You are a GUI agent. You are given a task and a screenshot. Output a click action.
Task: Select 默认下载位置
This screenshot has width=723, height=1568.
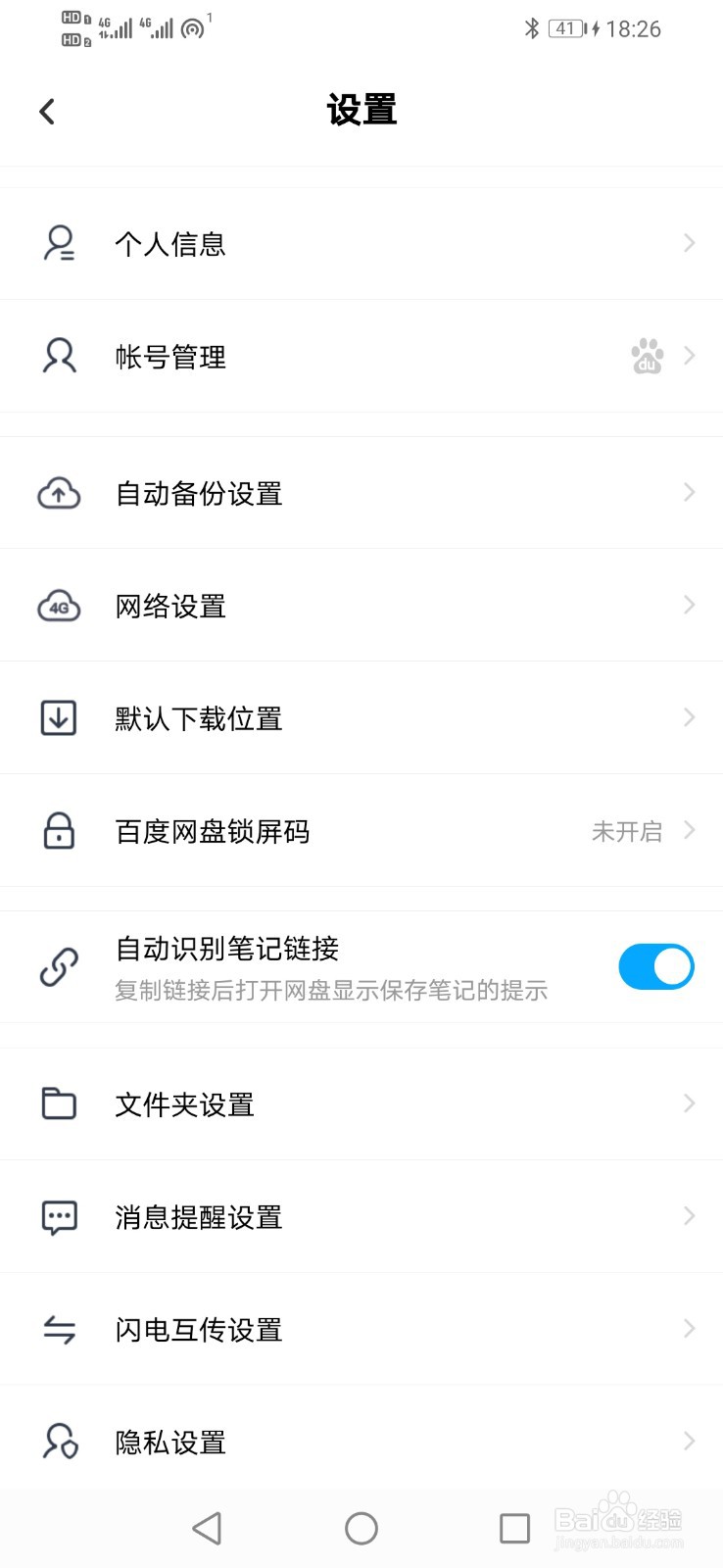tap(361, 718)
